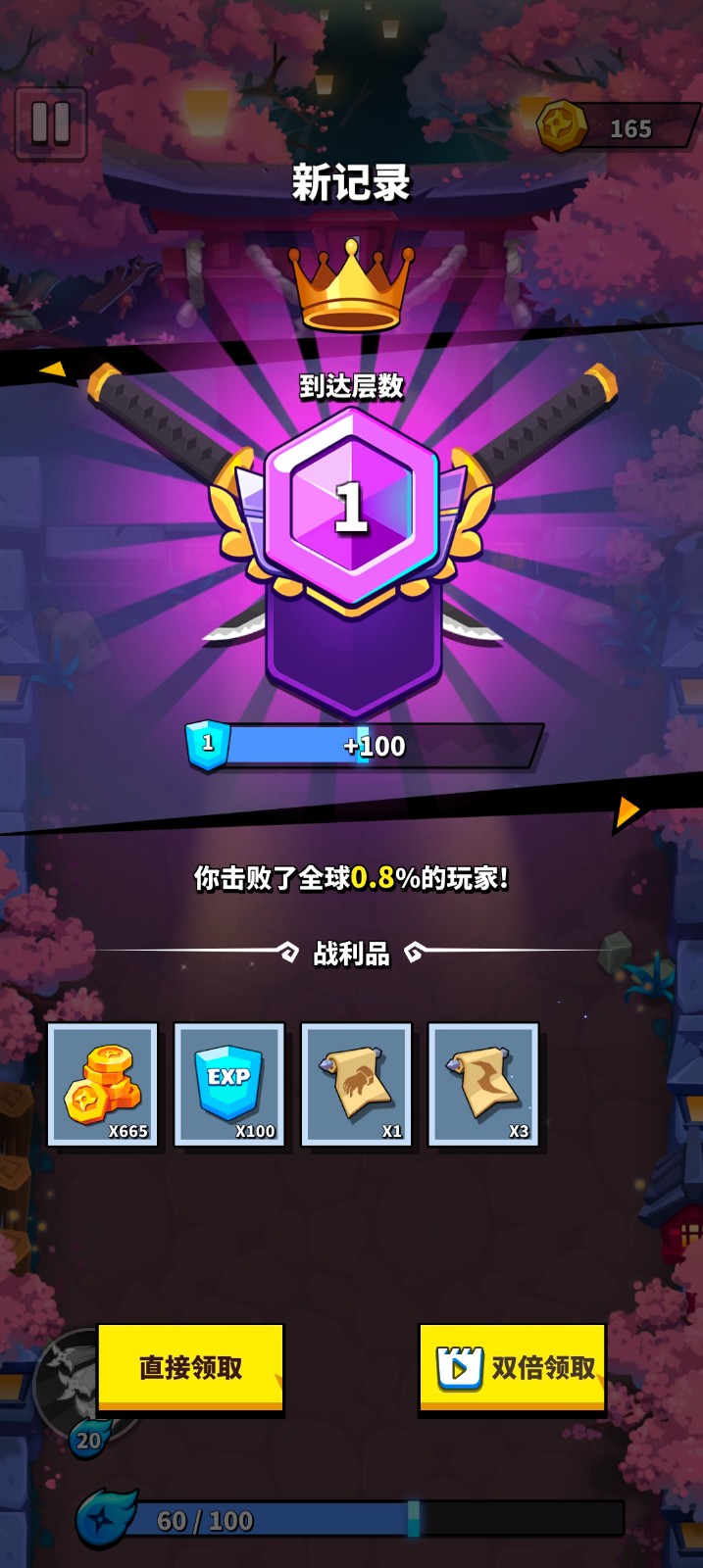Image resolution: width=703 pixels, height=1568 pixels.
Task: Tap 直接领取 to claim rewards directly
Action: tap(190, 1367)
